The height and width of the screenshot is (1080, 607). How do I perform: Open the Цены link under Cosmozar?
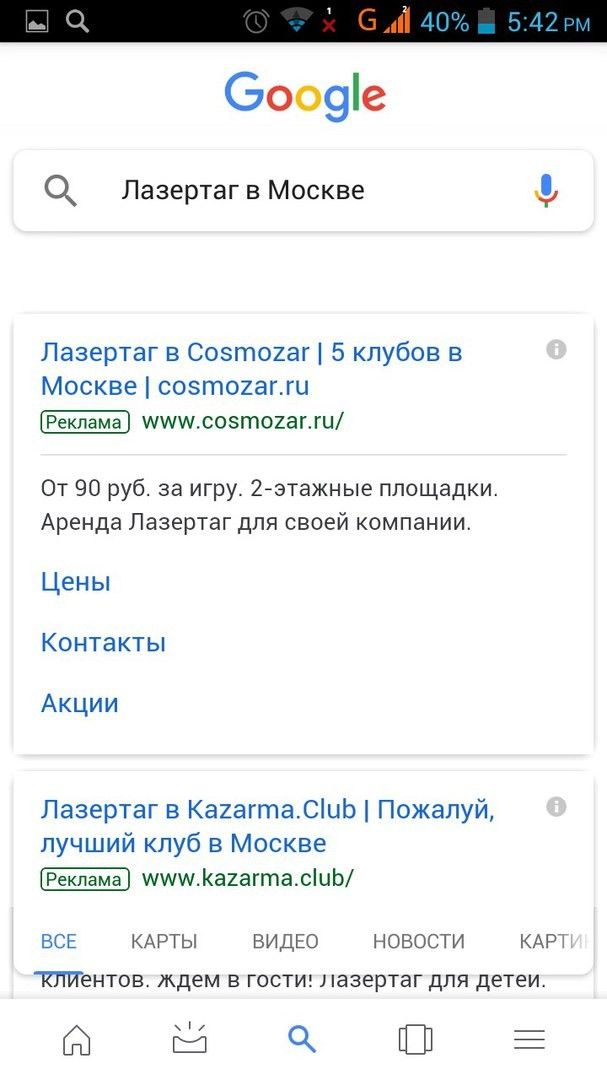(76, 582)
